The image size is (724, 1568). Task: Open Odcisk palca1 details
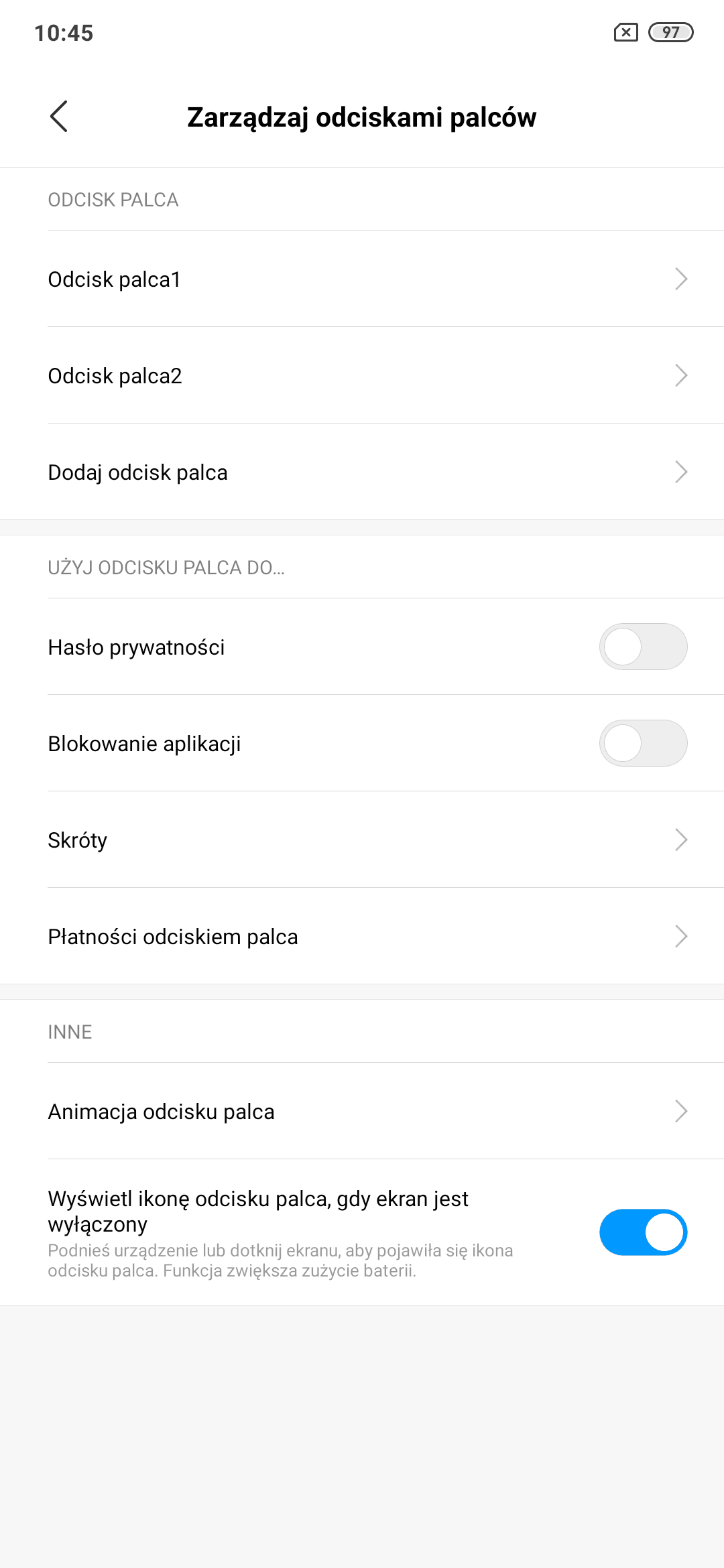pos(362,279)
